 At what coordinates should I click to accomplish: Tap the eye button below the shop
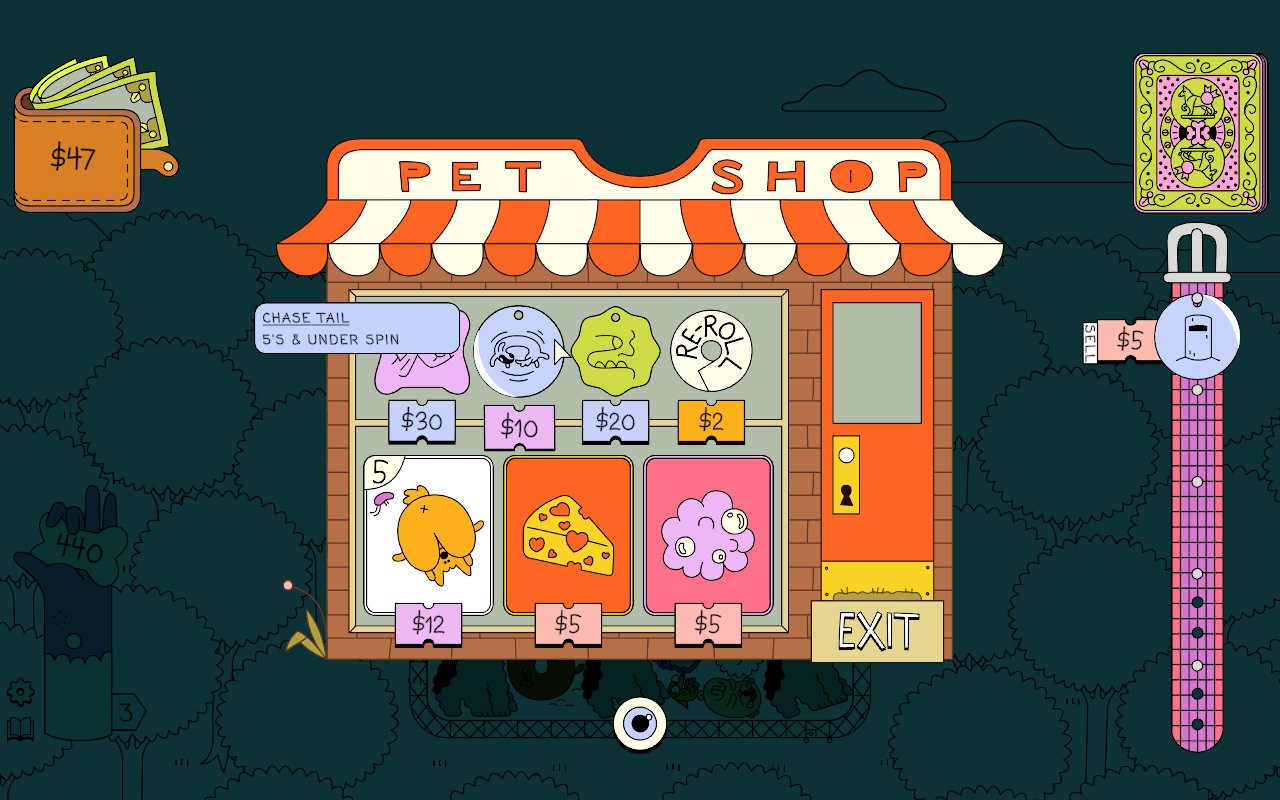(x=640, y=722)
